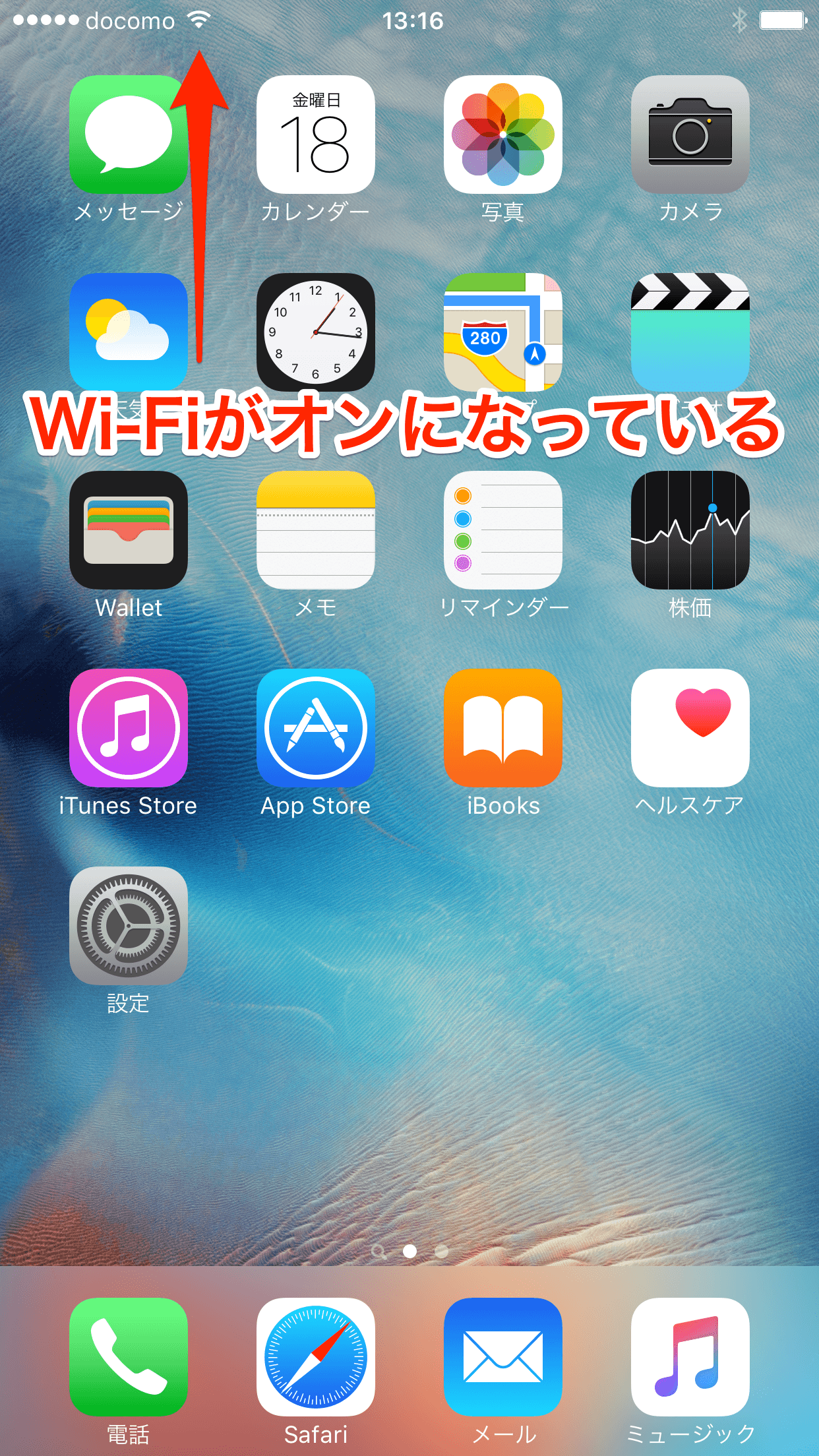Open the 株価 stocks app
This screenshot has height=1456, width=819.
point(690,530)
